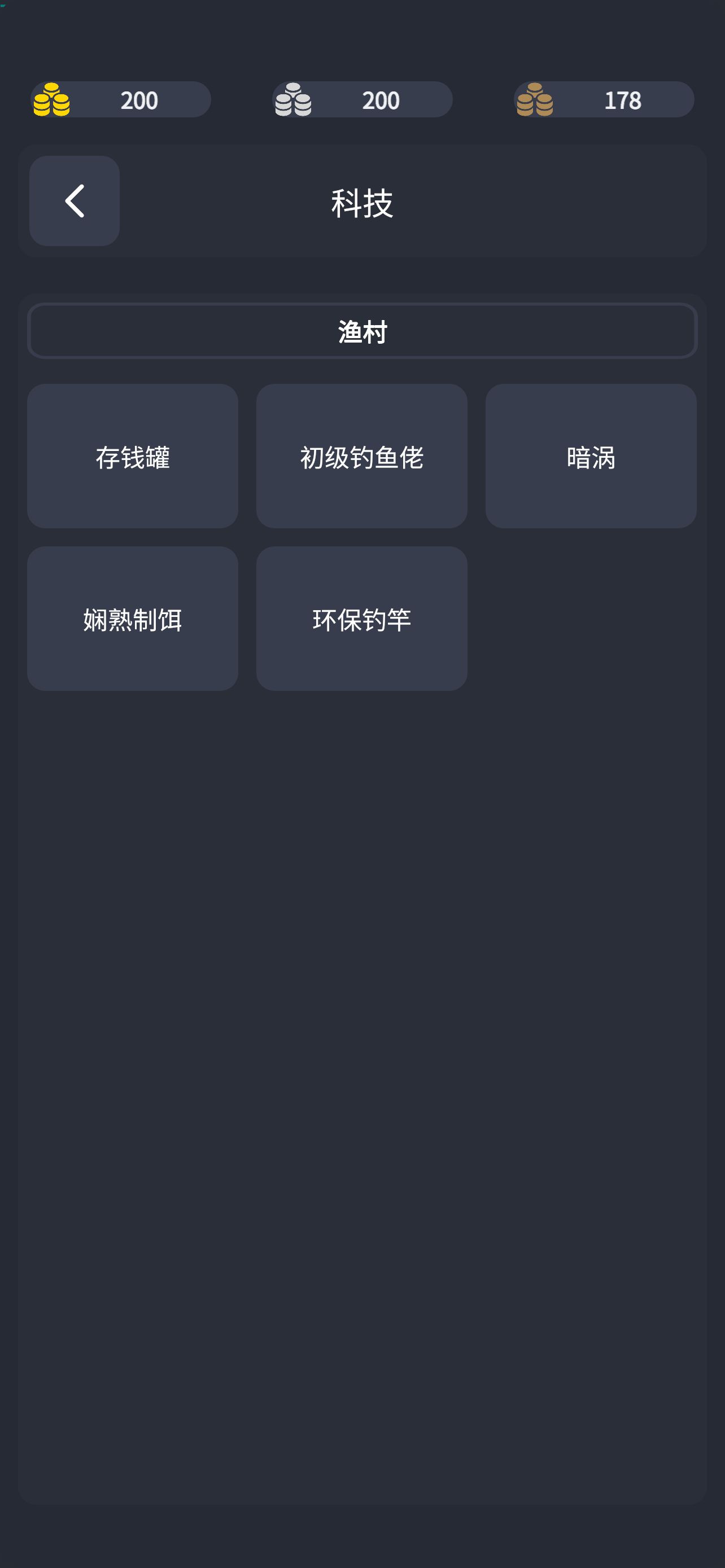725x1568 pixels.
Task: Return to previous screen with back button
Action: 75,201
